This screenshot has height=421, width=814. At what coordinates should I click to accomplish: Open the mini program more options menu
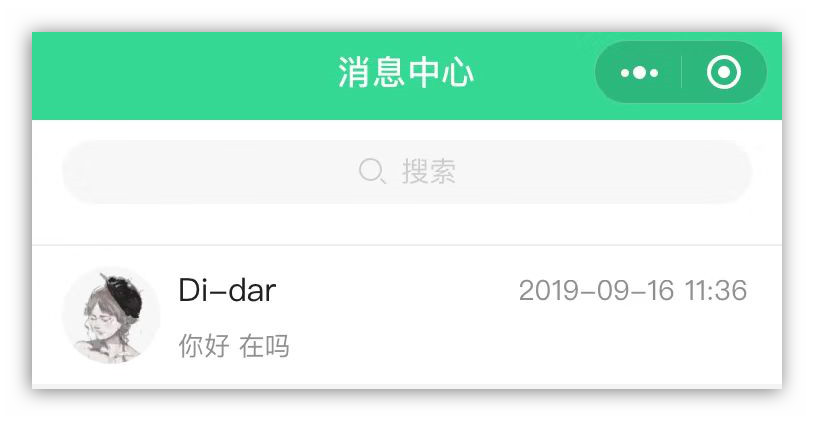639,73
